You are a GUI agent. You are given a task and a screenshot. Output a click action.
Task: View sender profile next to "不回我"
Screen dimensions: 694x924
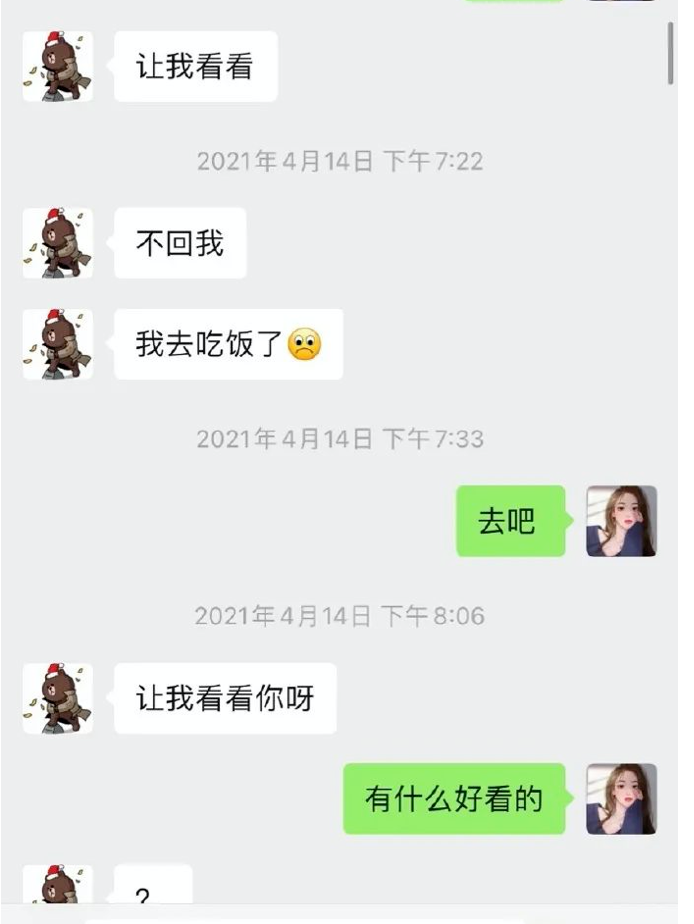coord(58,243)
